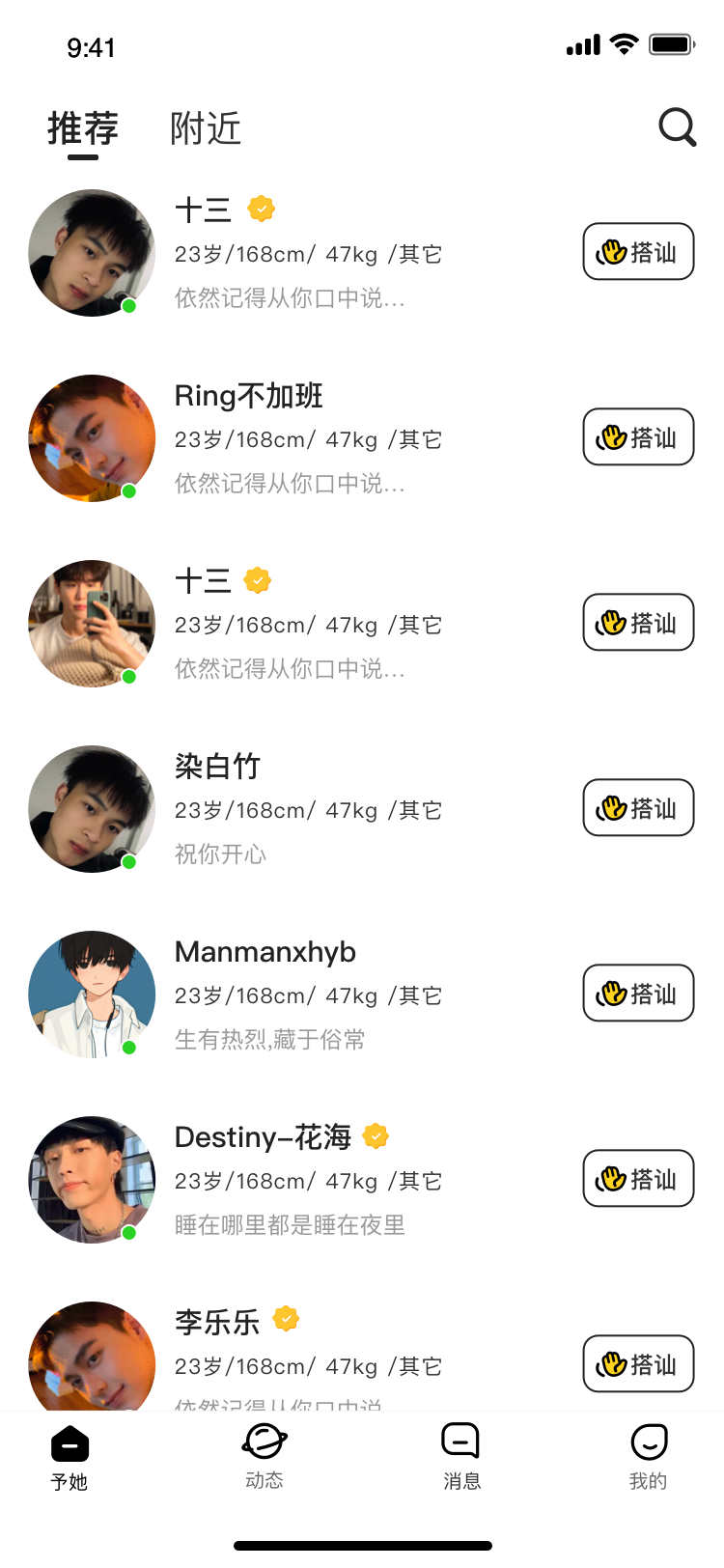
Task: Open the 消息 messages chat bubble icon
Action: coord(459,1440)
